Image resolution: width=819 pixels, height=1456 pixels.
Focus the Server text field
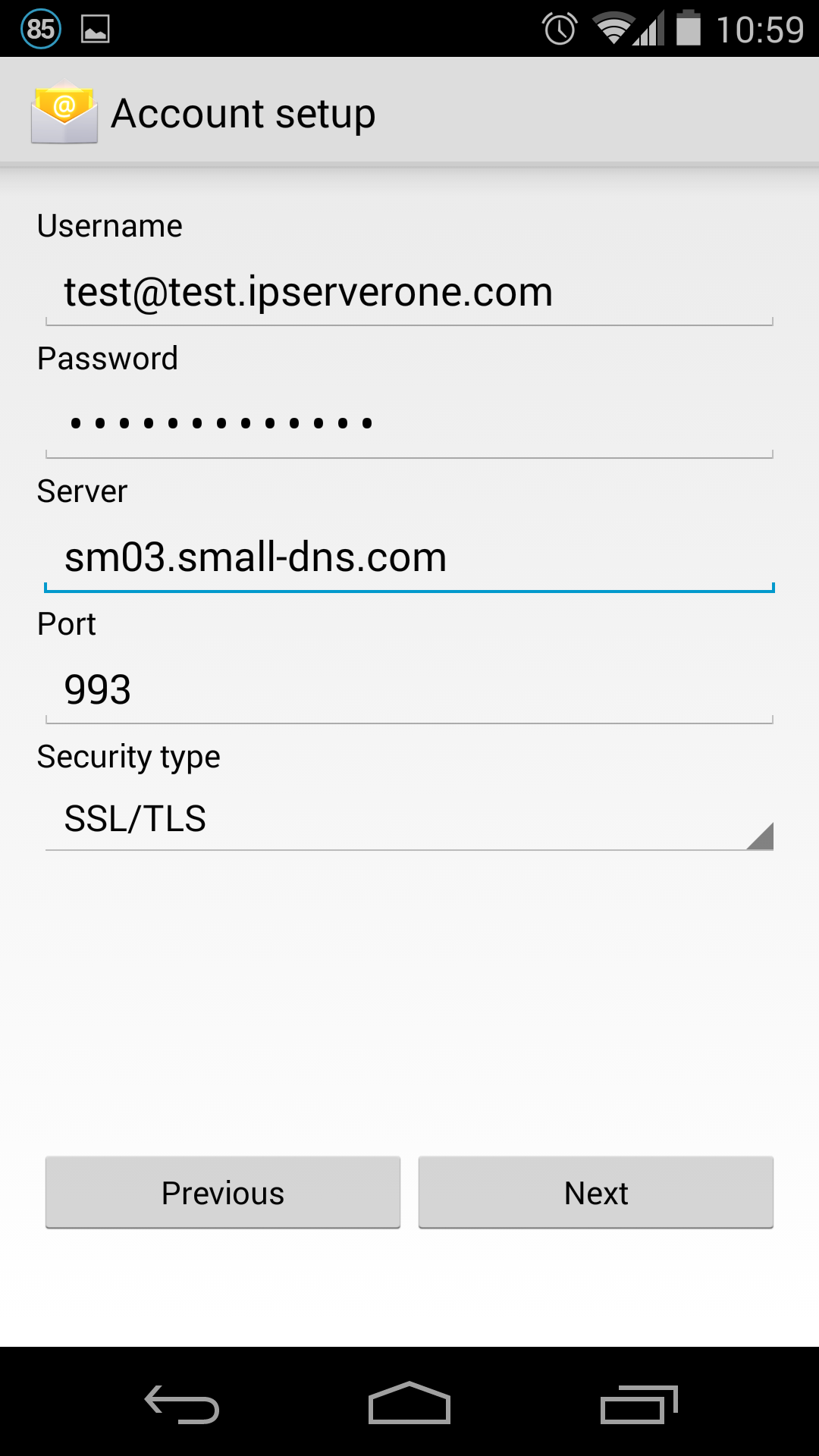[x=409, y=557]
